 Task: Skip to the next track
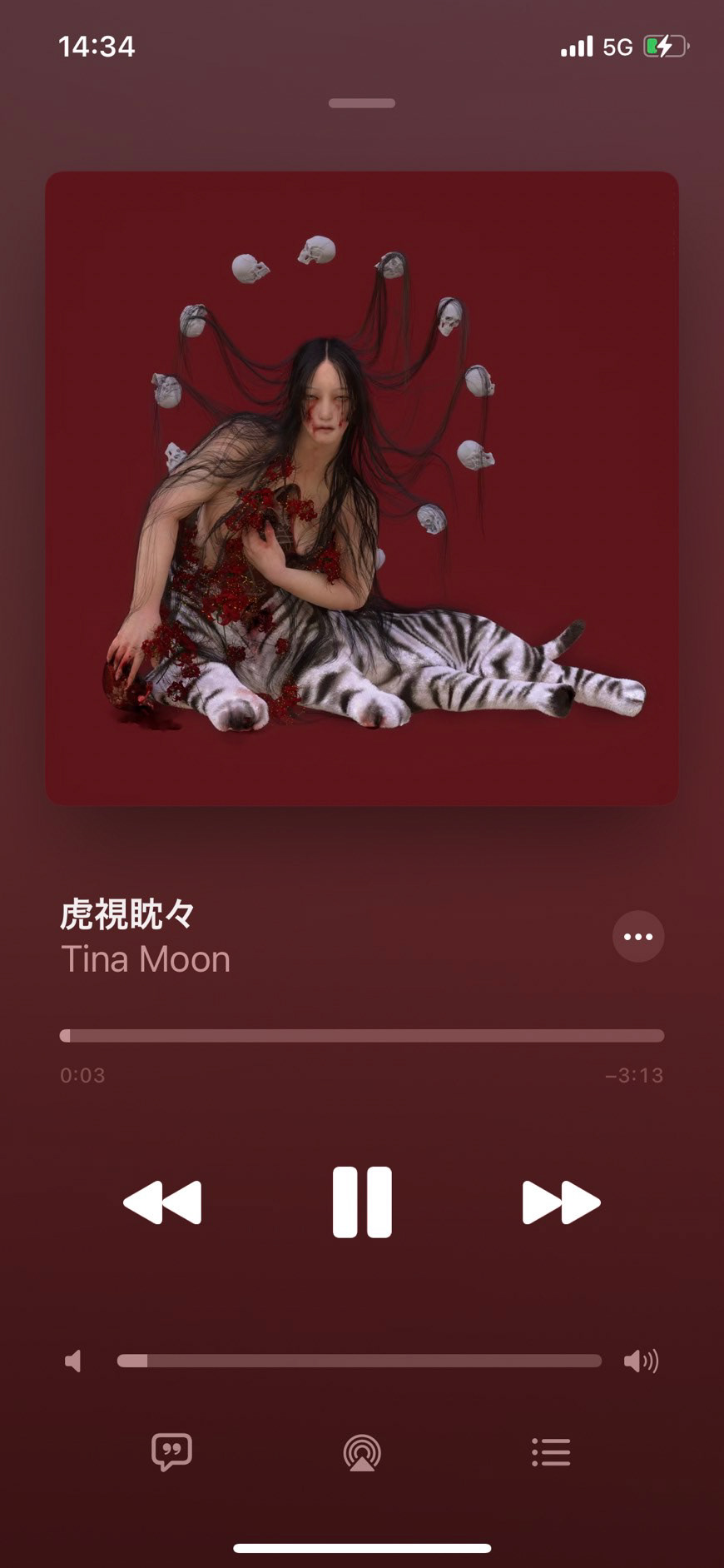tap(561, 1202)
